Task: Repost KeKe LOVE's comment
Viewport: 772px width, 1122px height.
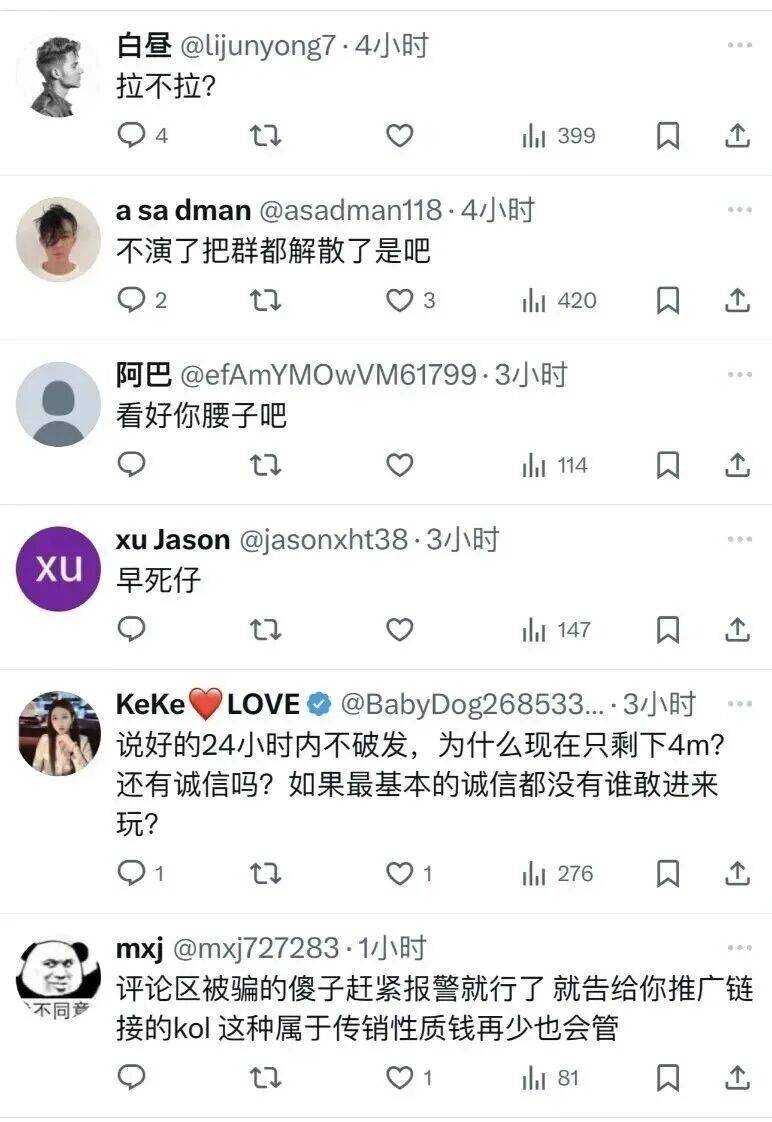Action: [x=265, y=874]
